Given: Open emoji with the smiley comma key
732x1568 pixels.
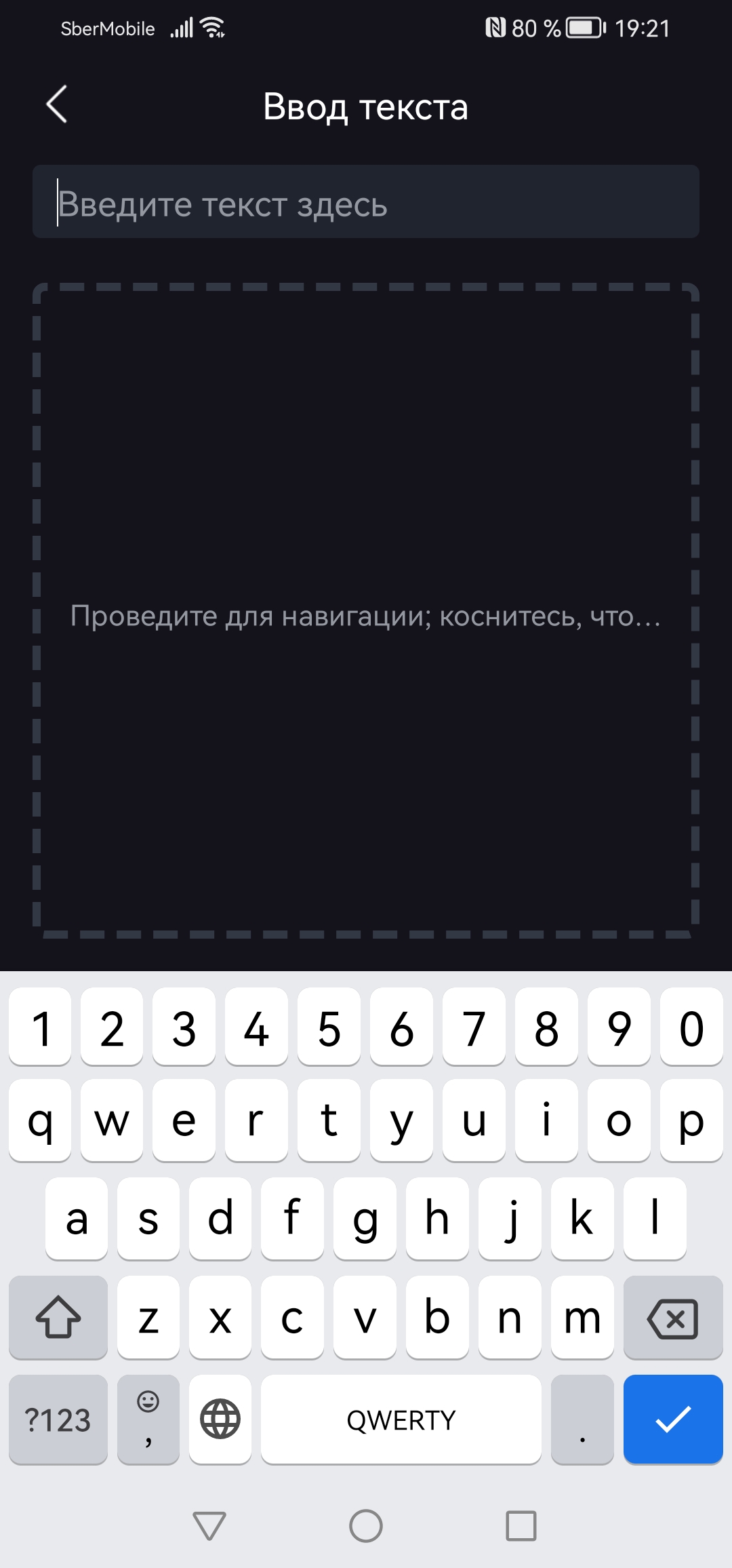Looking at the screenshot, I should click(148, 1419).
